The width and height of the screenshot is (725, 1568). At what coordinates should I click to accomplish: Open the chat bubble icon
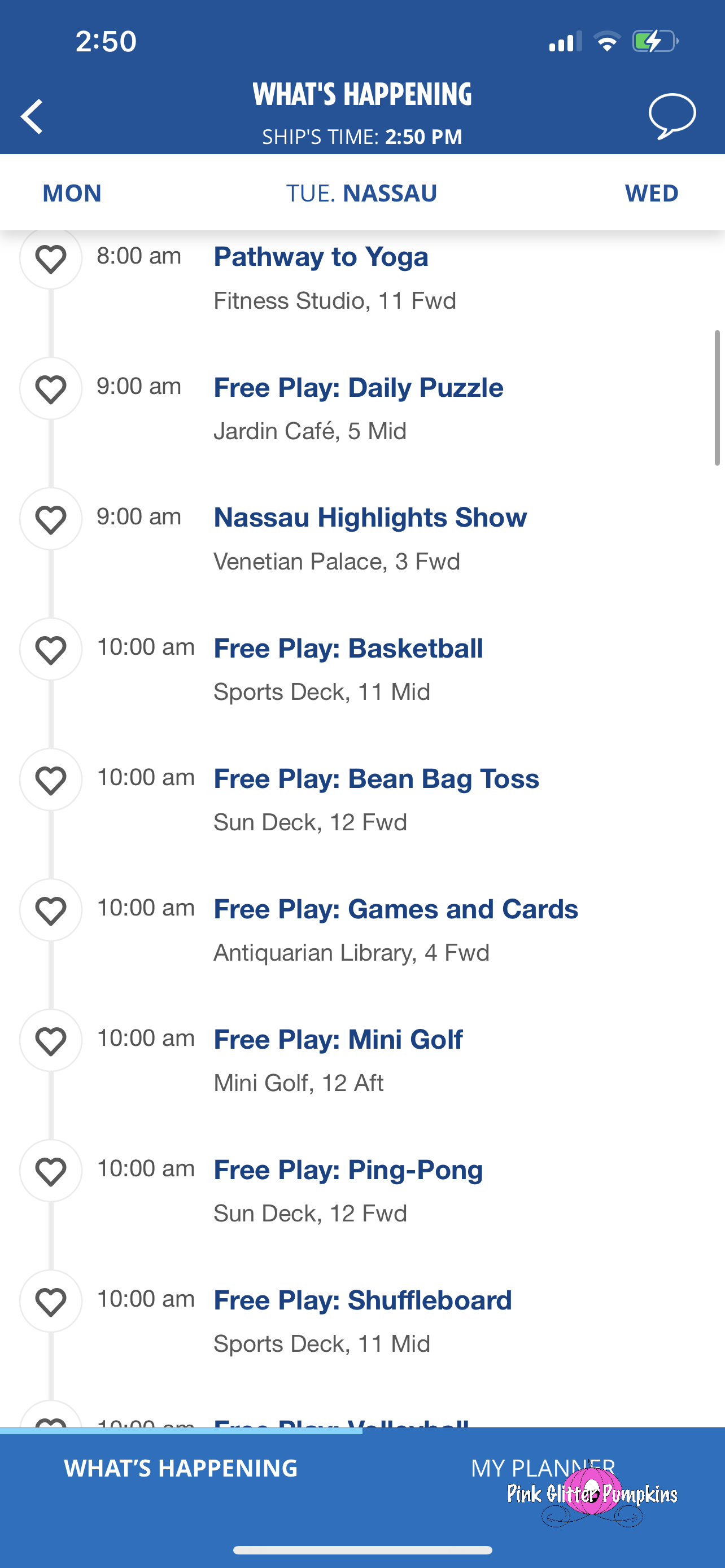click(x=671, y=116)
